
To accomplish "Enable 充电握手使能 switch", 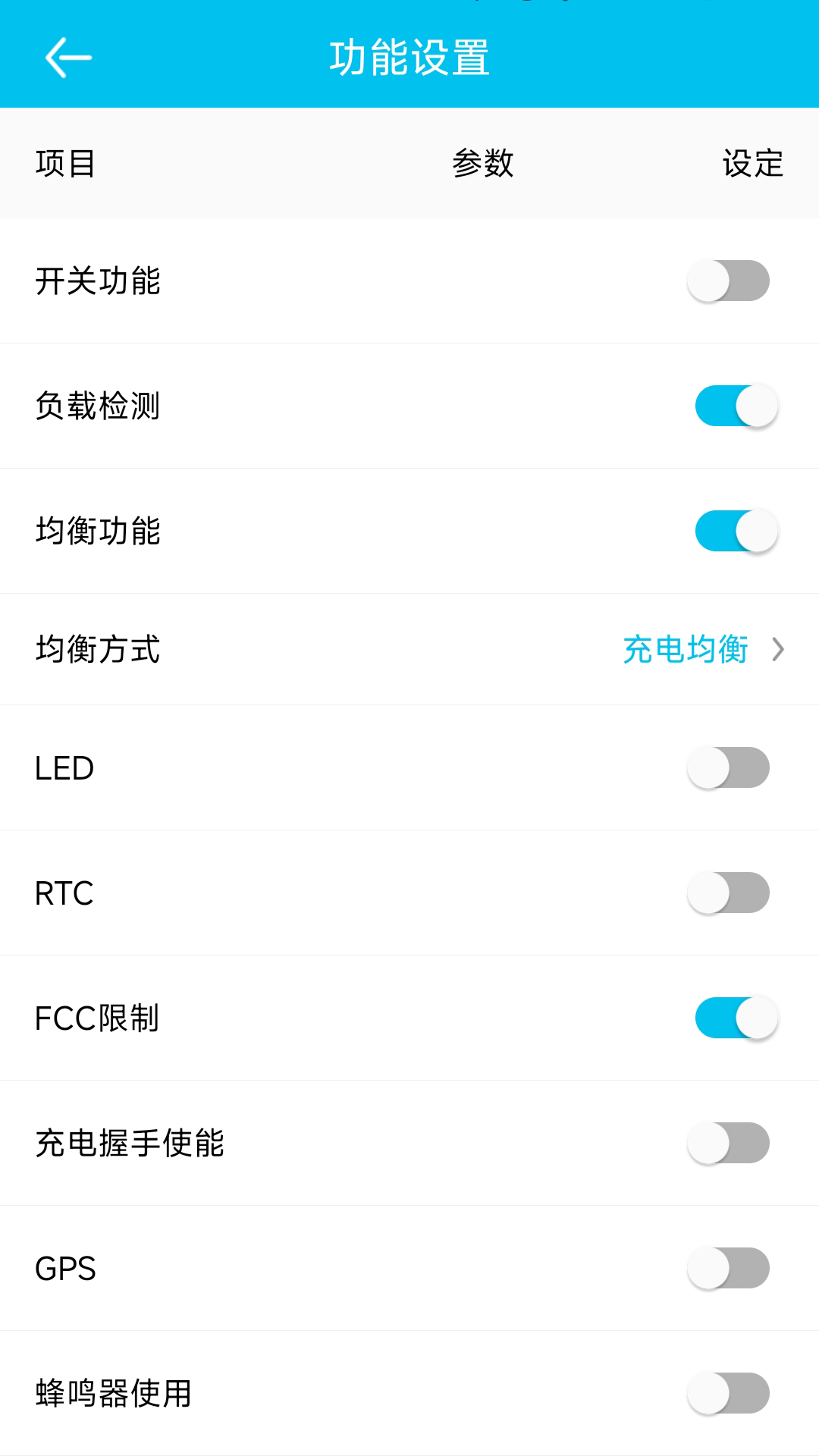I will (728, 1143).
